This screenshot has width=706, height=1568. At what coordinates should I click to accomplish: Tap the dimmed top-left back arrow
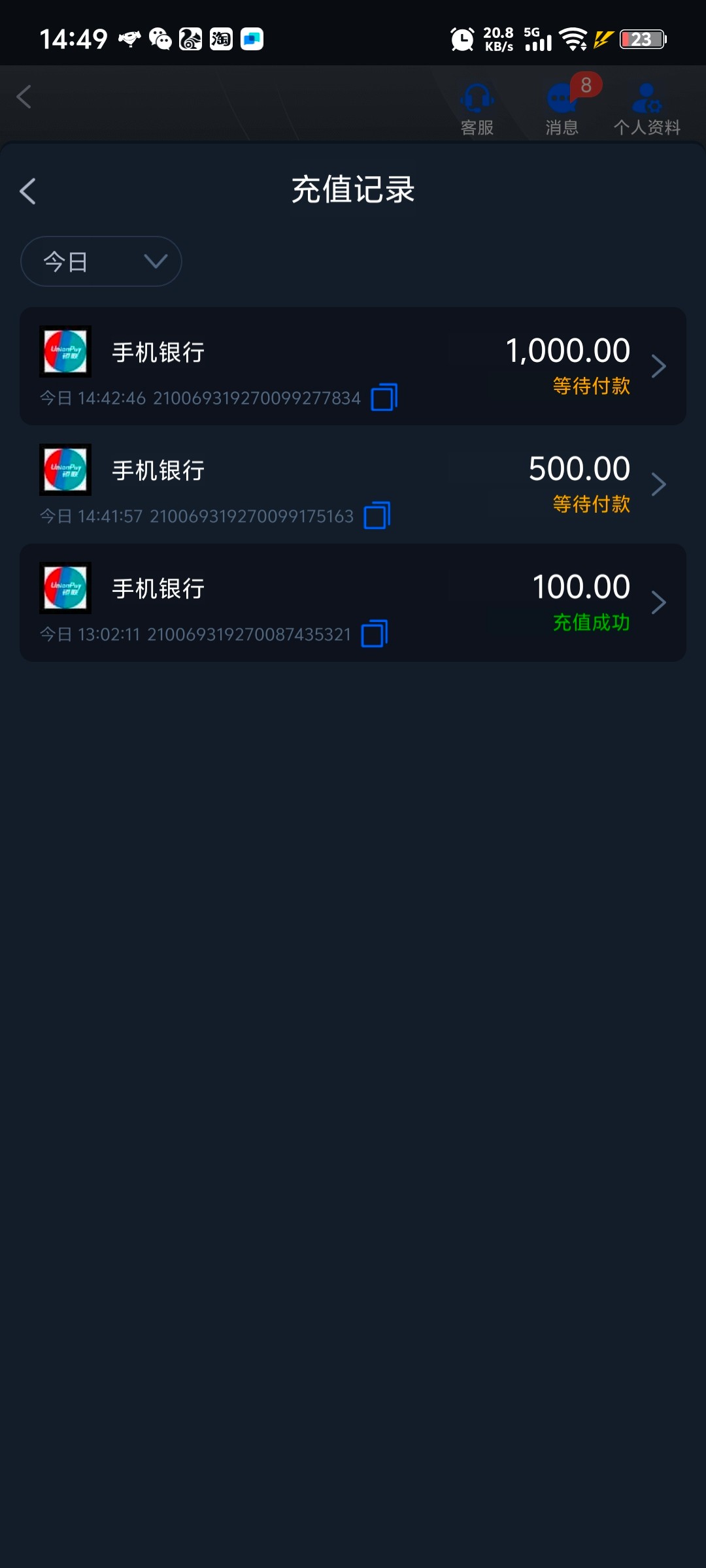24,97
